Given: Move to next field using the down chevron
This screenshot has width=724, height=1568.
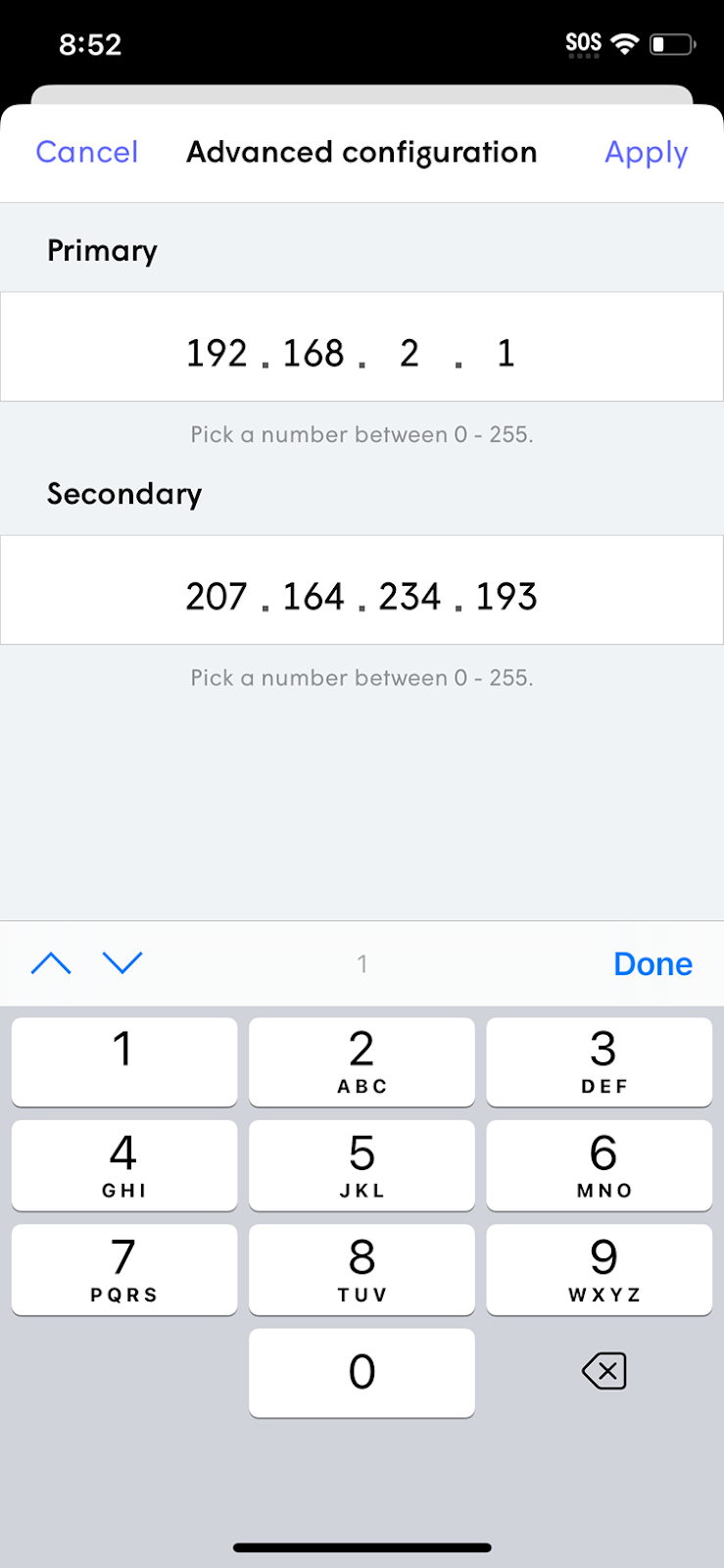Looking at the screenshot, I should (122, 963).
